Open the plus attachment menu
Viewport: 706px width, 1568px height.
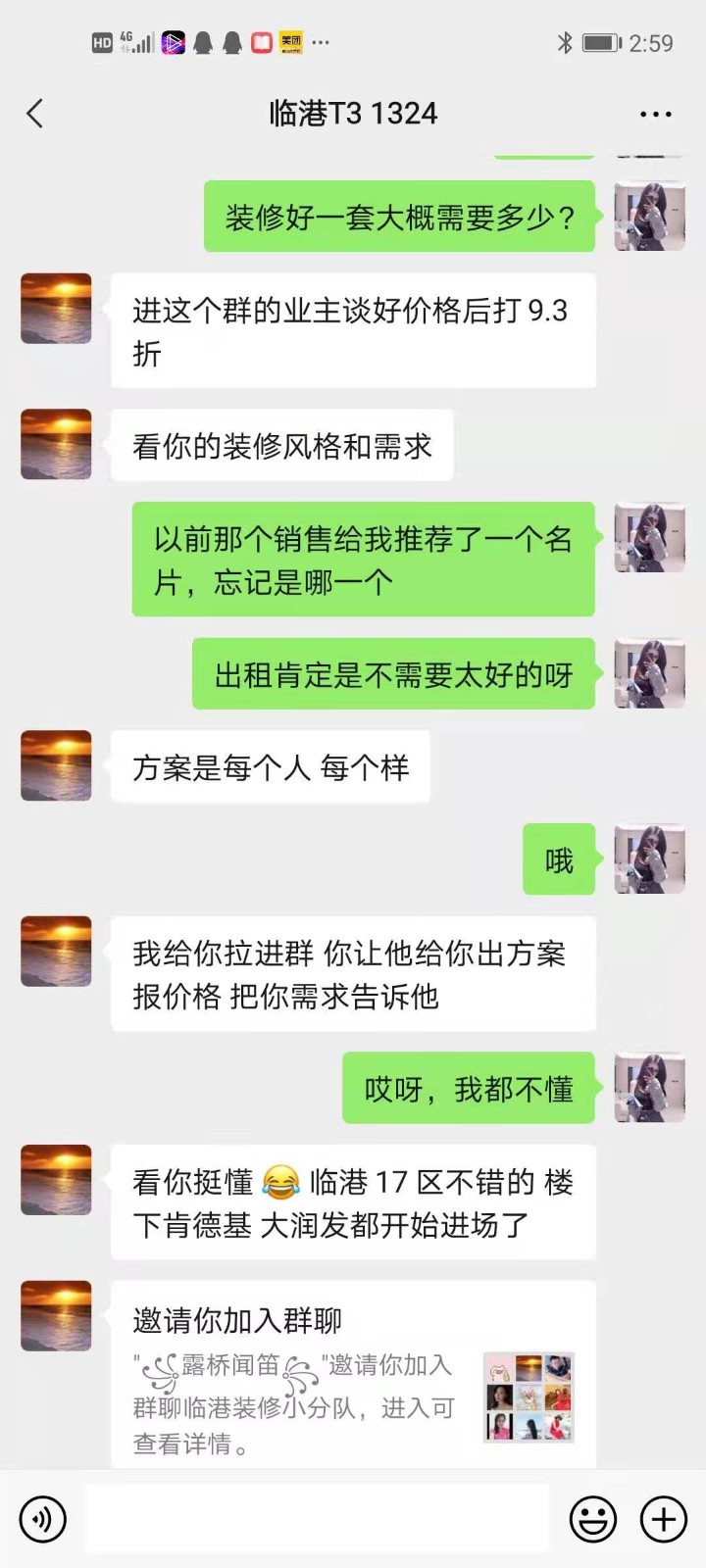(x=664, y=1519)
